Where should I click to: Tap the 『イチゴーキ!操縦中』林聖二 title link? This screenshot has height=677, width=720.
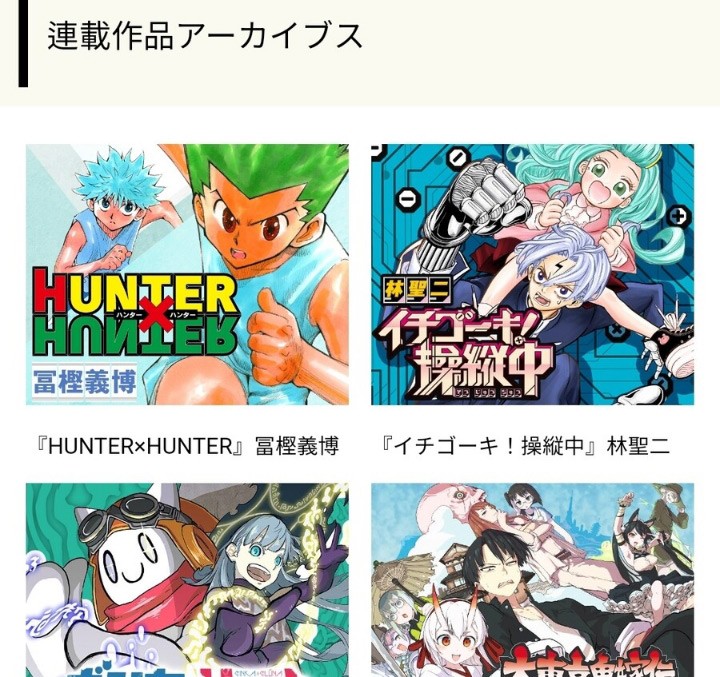tap(526, 446)
